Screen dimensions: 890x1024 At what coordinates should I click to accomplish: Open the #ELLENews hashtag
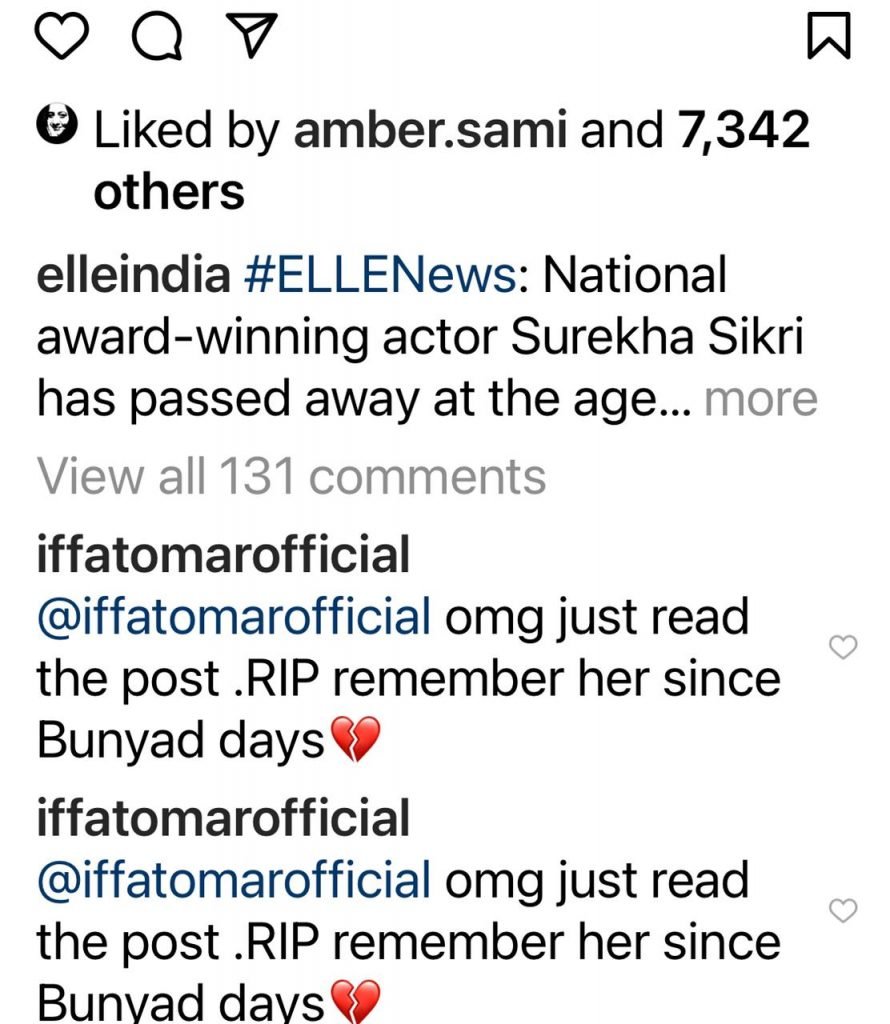coord(378,275)
